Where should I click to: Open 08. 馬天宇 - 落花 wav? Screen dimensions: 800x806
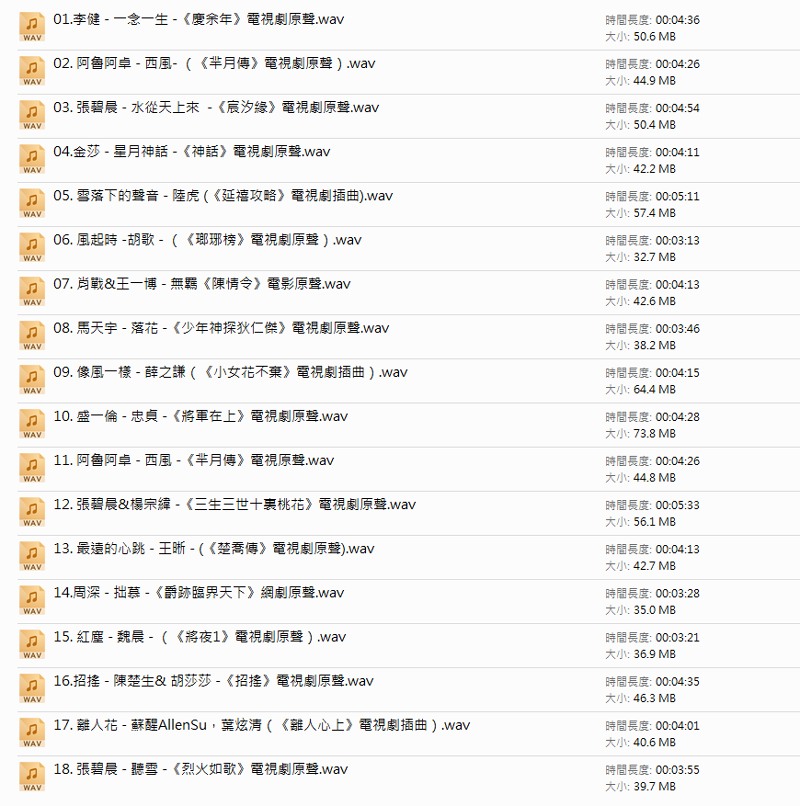click(221, 328)
